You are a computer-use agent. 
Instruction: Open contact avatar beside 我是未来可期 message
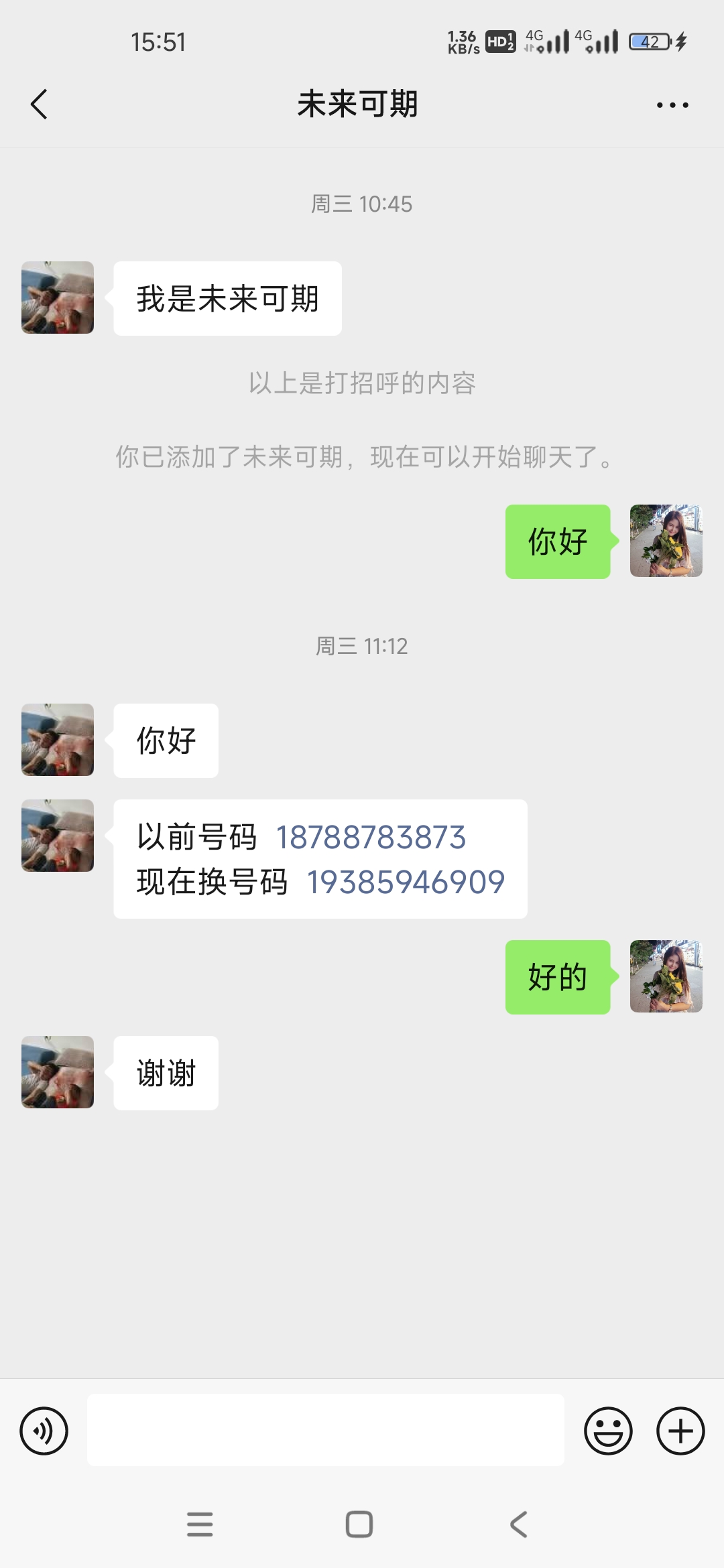coord(58,298)
